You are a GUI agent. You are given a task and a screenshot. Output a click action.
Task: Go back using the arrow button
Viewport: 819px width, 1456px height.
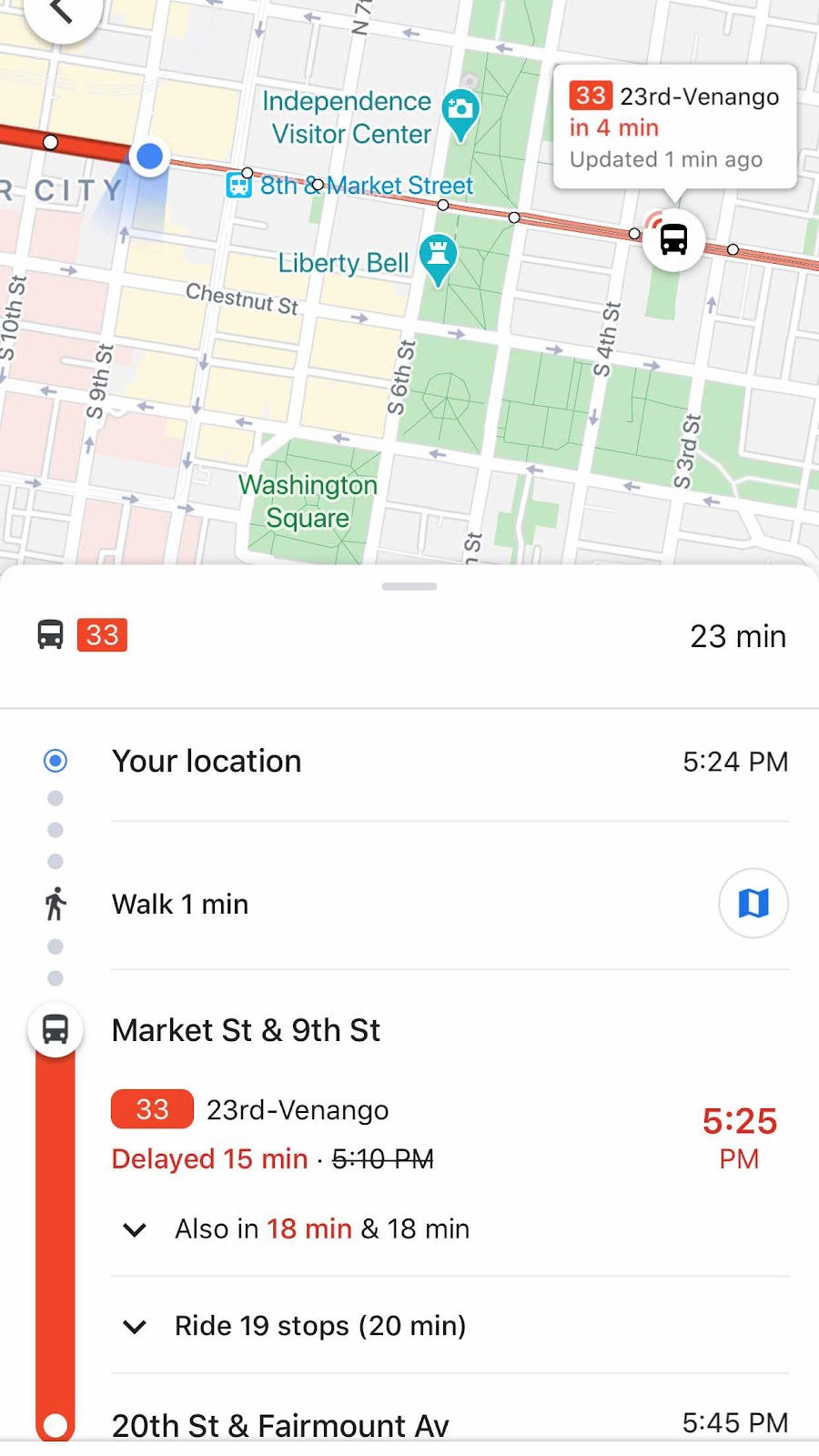(60, 13)
